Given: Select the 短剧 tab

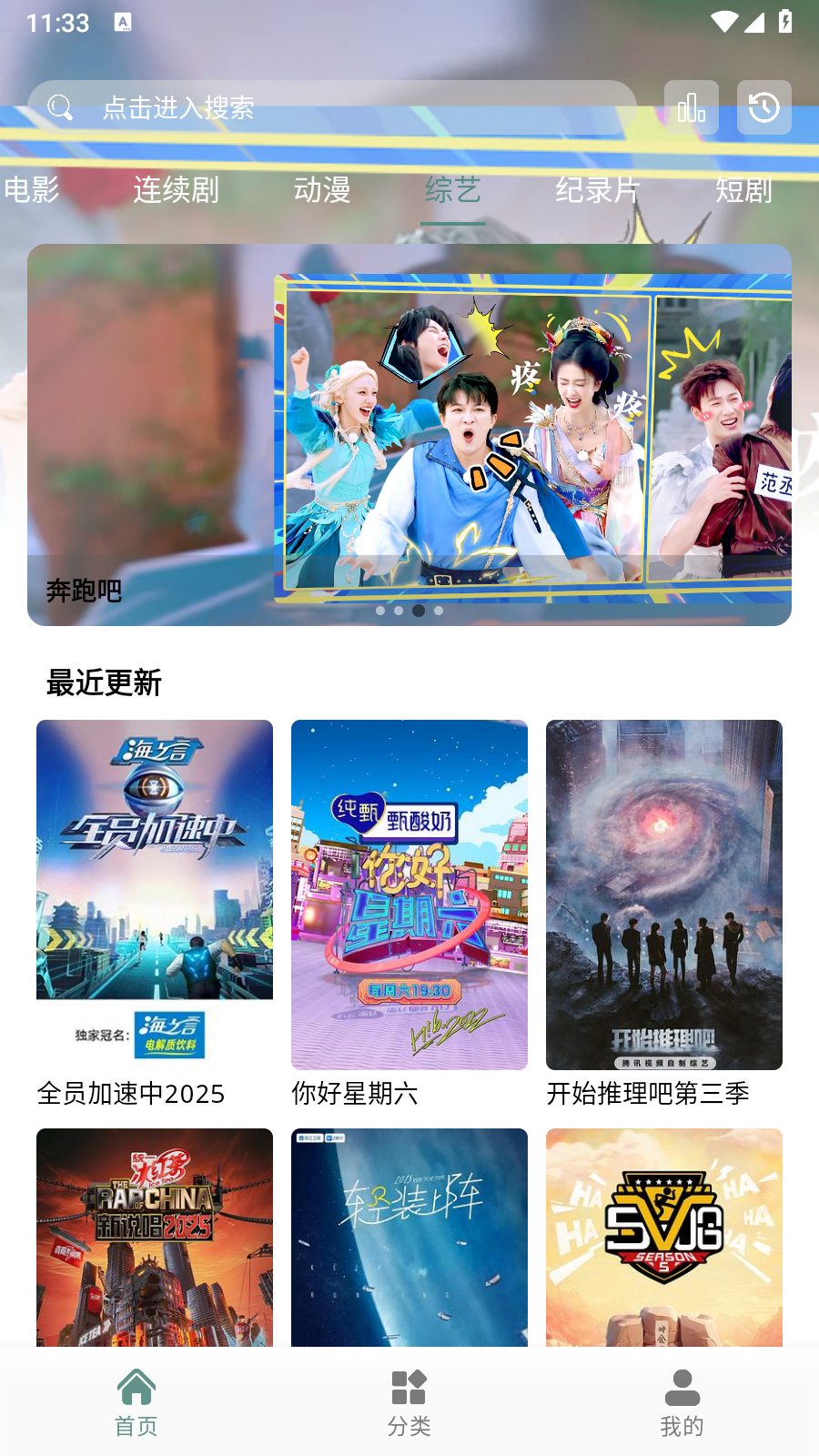Looking at the screenshot, I should click(x=744, y=191).
